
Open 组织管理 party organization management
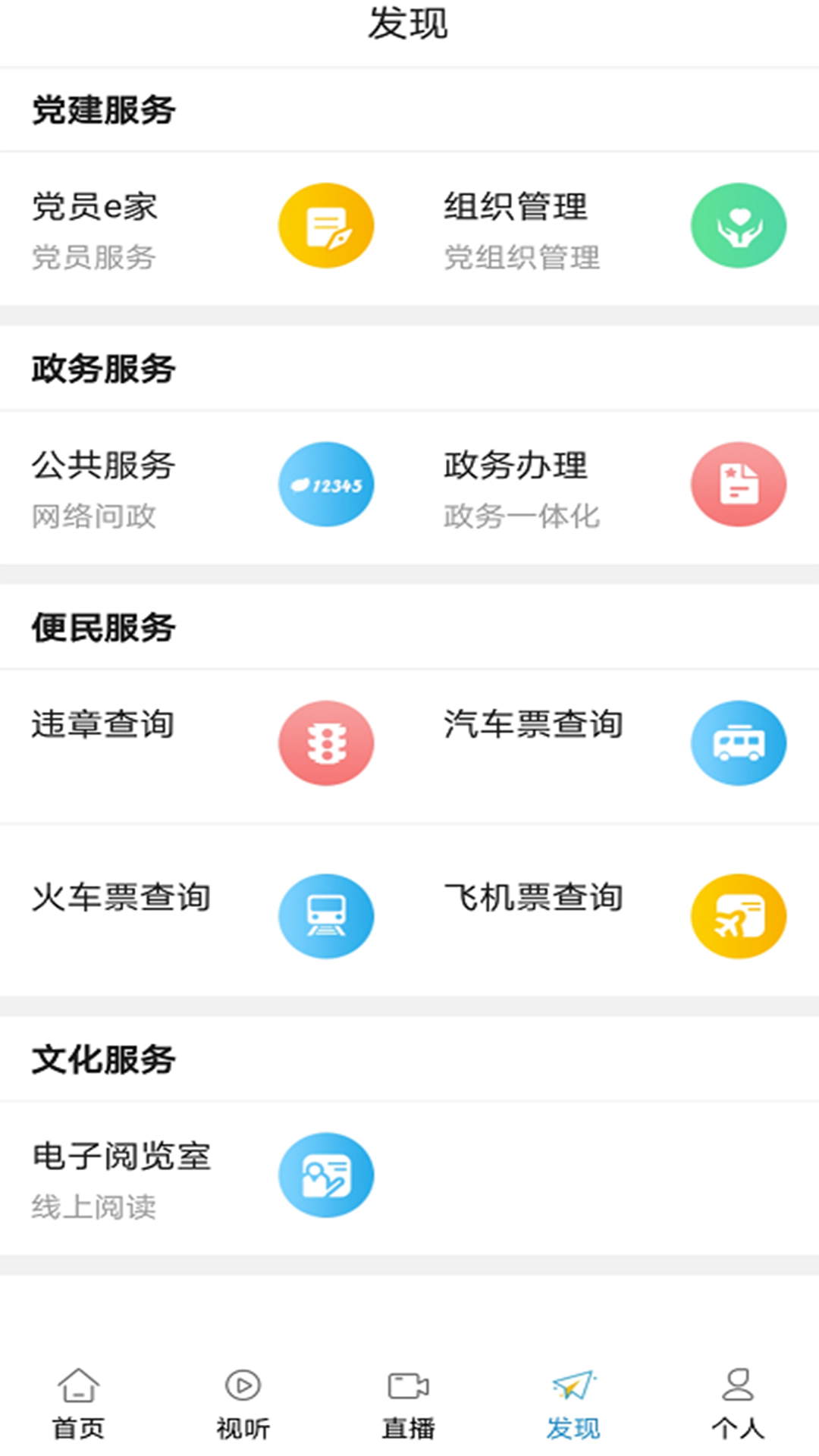click(614, 227)
